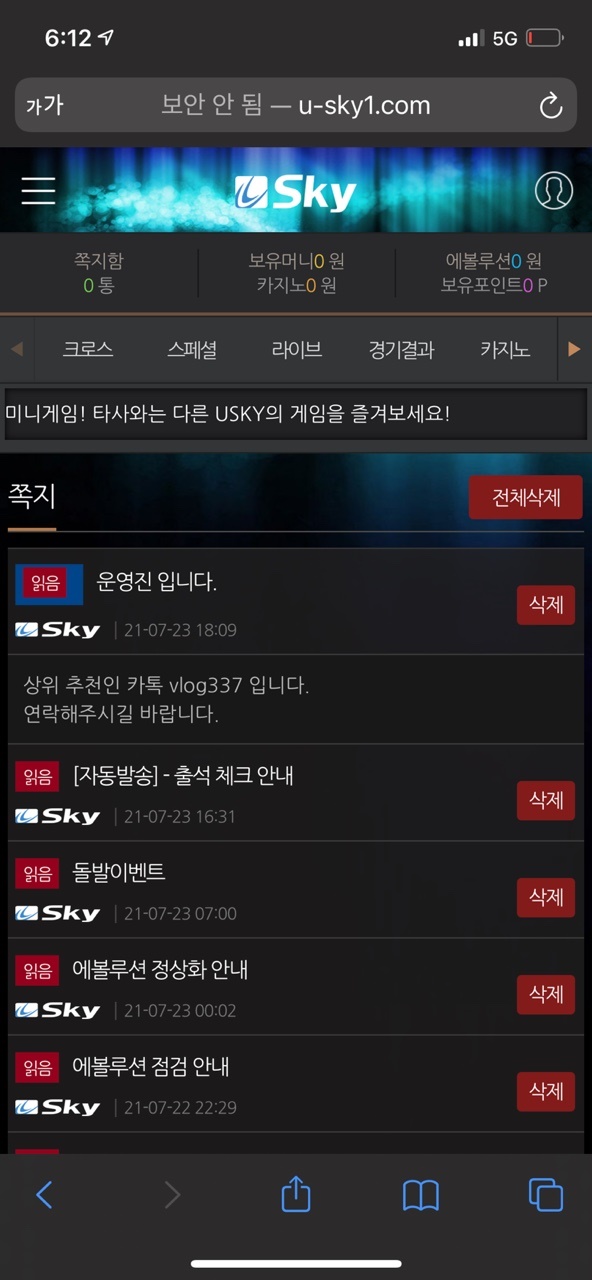Open the 가가 text size options
The image size is (592, 1280).
44,105
